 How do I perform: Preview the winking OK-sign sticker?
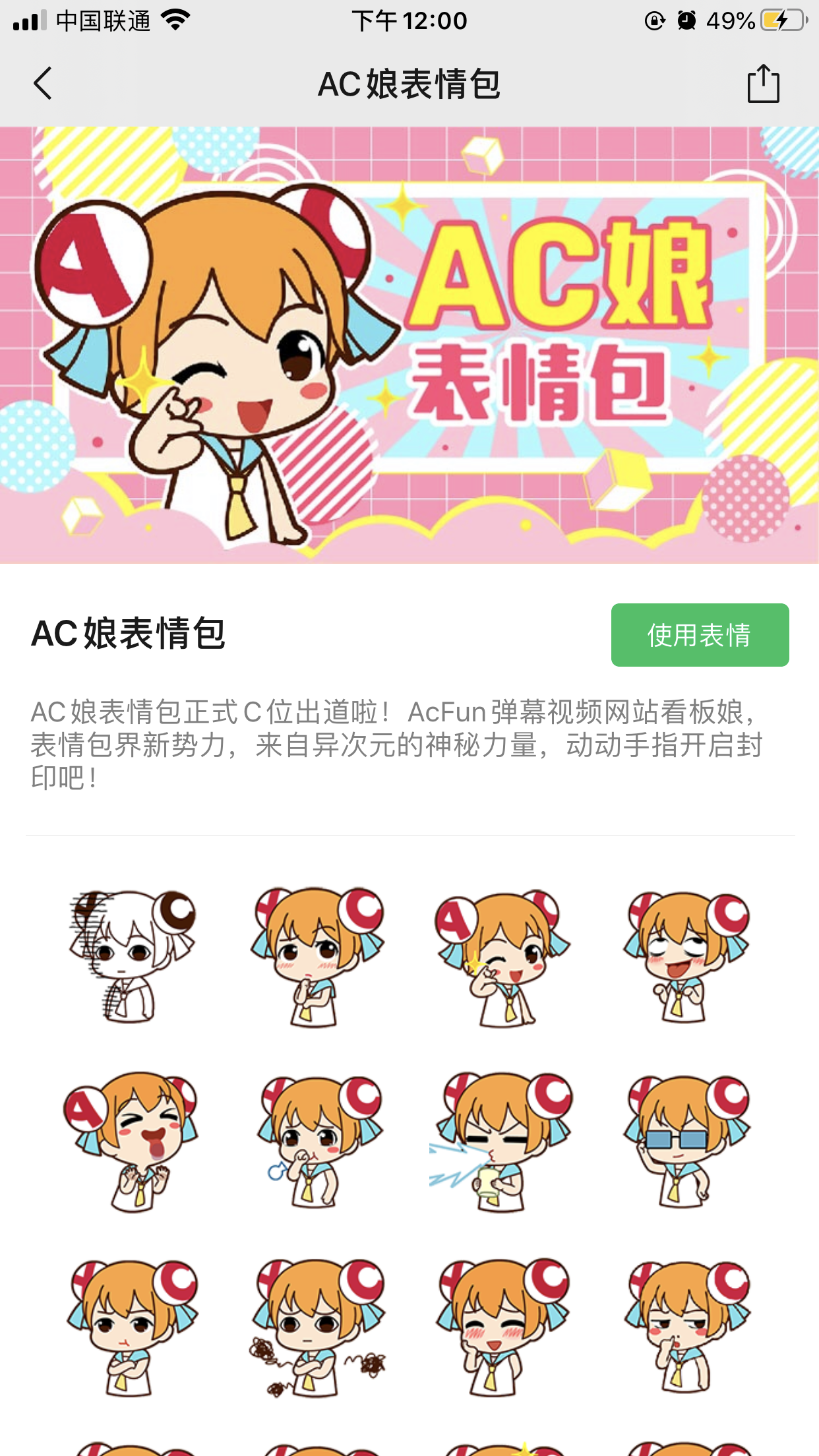coord(501,956)
